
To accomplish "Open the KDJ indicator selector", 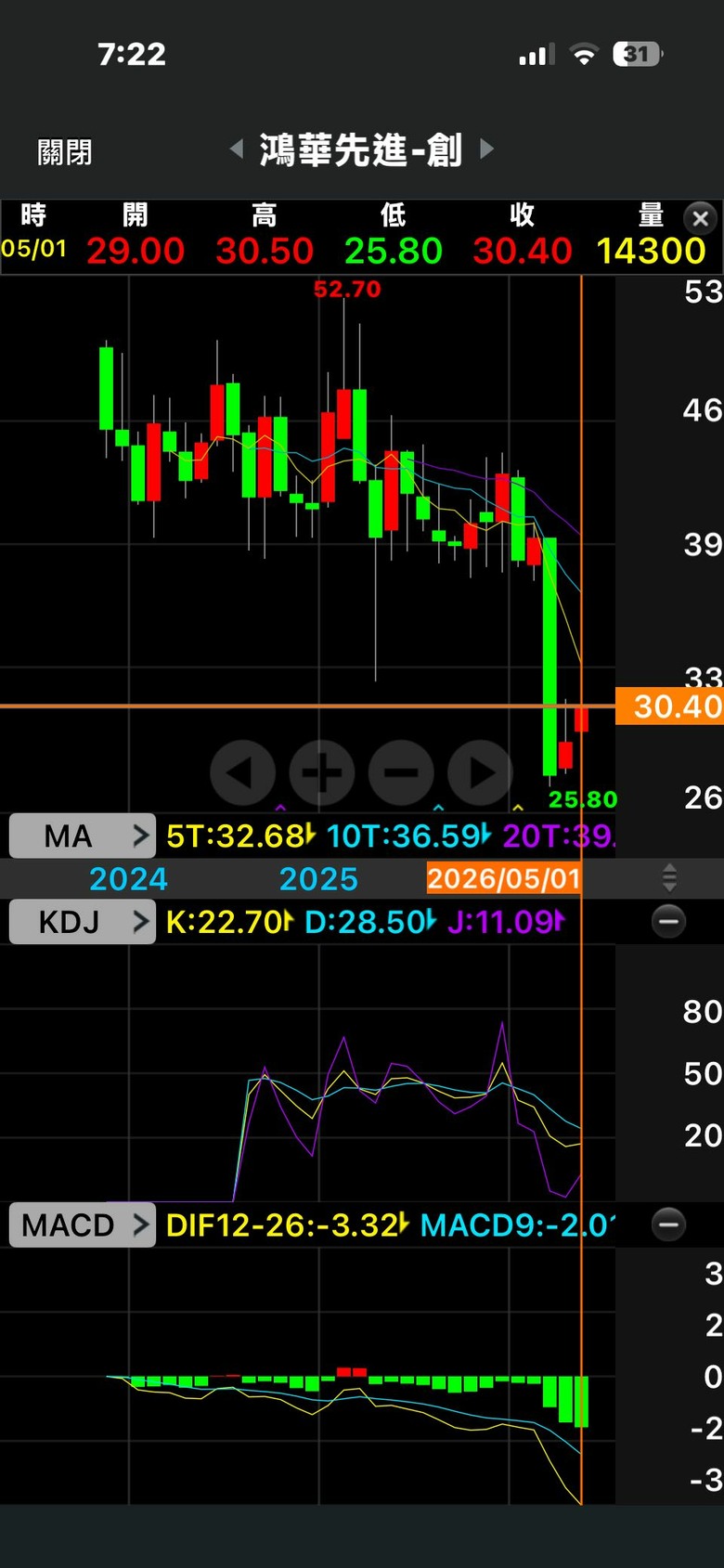I will tap(83, 922).
